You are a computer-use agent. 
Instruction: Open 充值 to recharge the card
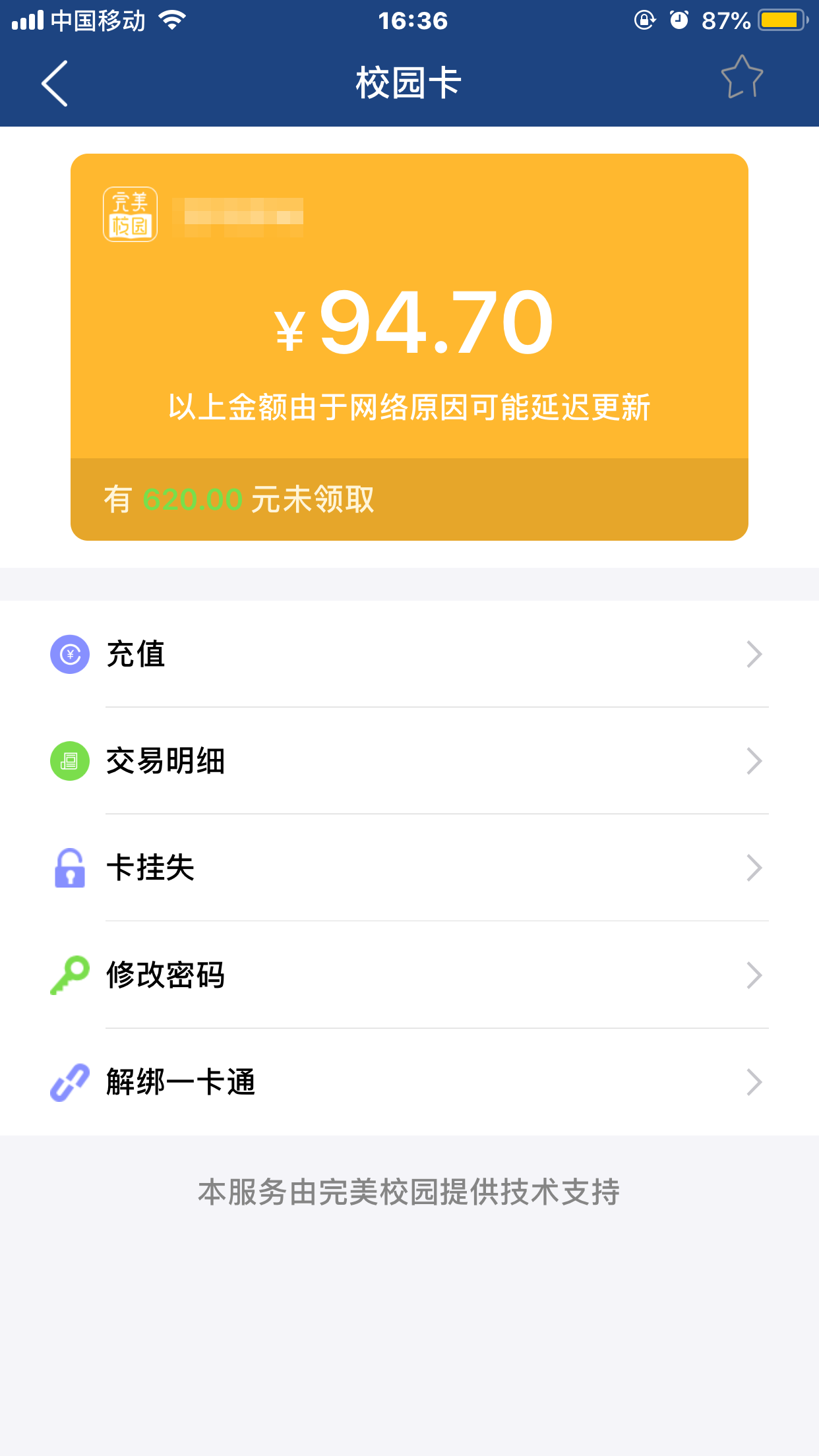click(x=409, y=654)
